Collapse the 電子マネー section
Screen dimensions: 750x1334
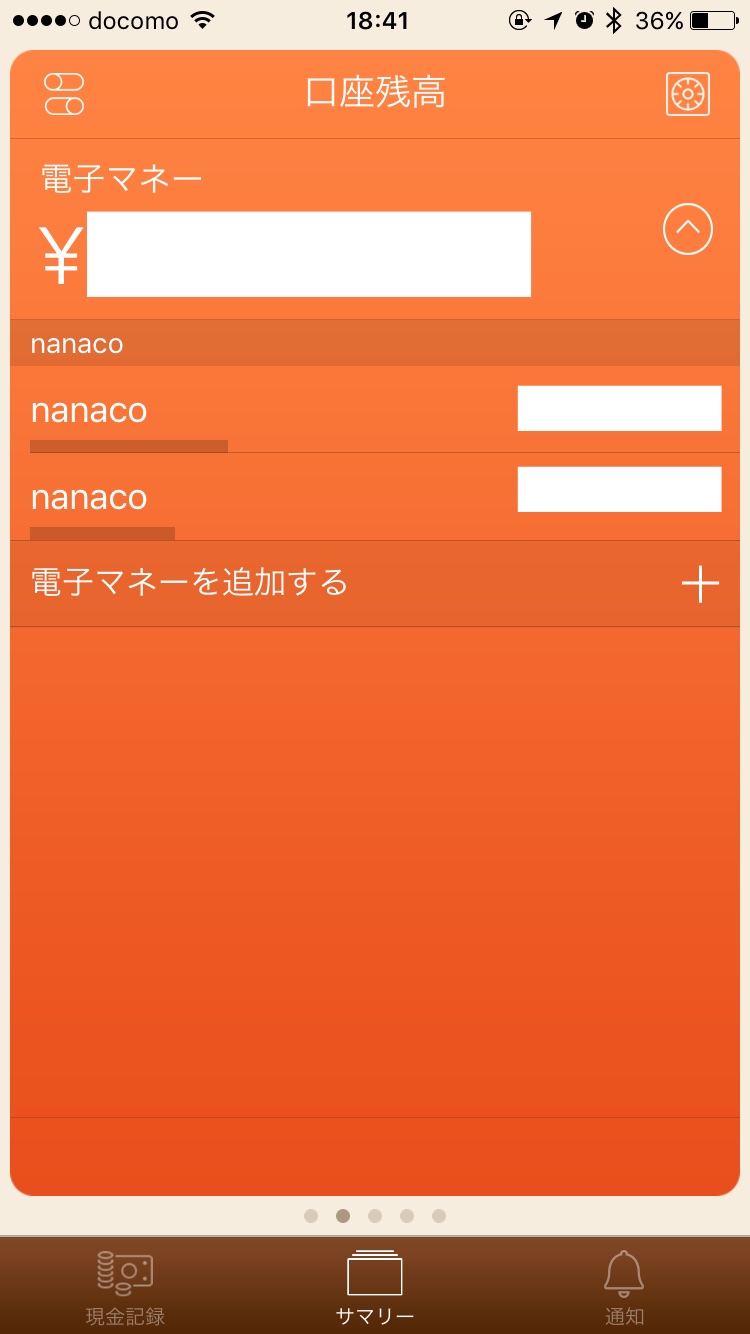pos(687,229)
